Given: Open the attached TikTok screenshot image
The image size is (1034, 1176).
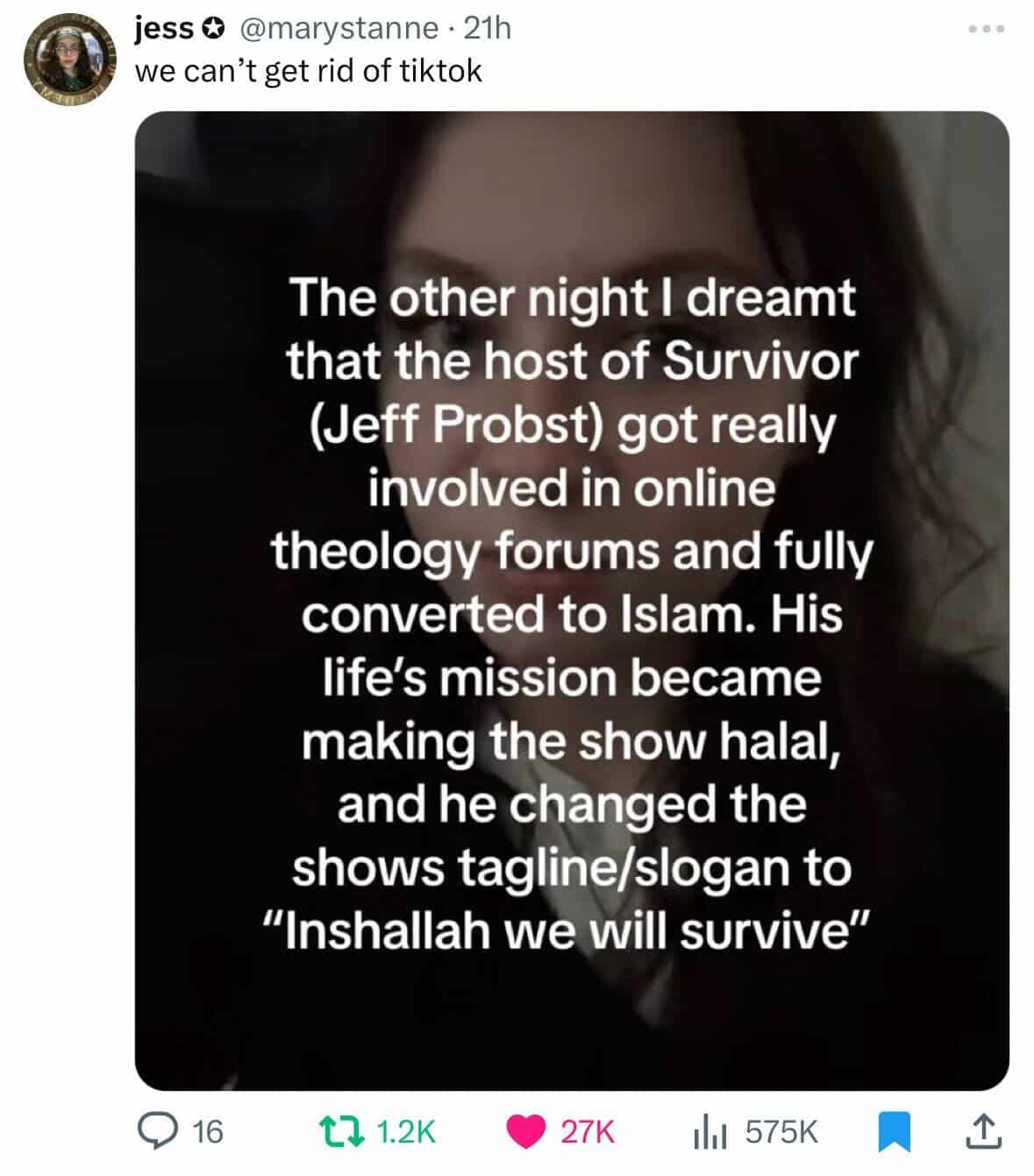Looking at the screenshot, I should (x=571, y=600).
